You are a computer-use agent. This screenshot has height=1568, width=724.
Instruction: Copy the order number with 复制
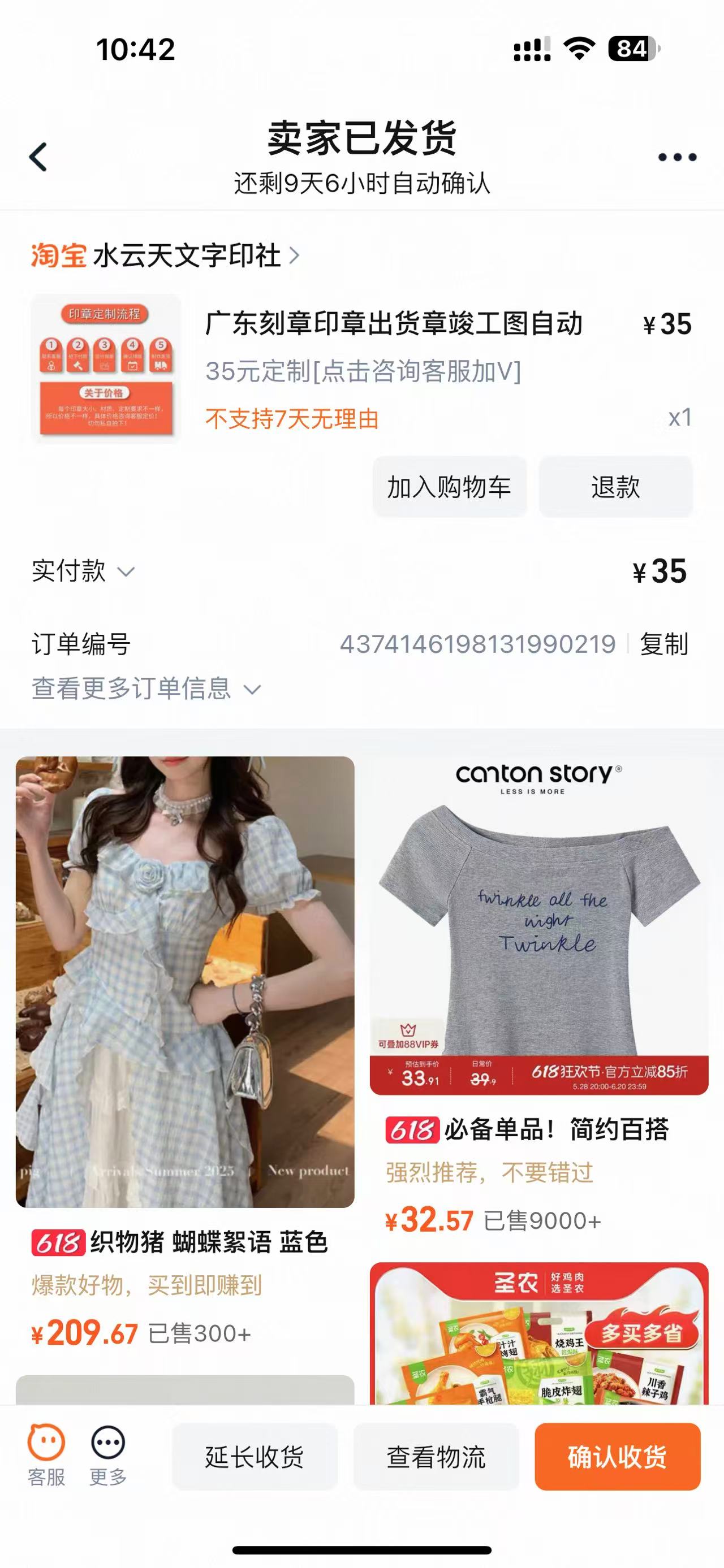(x=663, y=644)
